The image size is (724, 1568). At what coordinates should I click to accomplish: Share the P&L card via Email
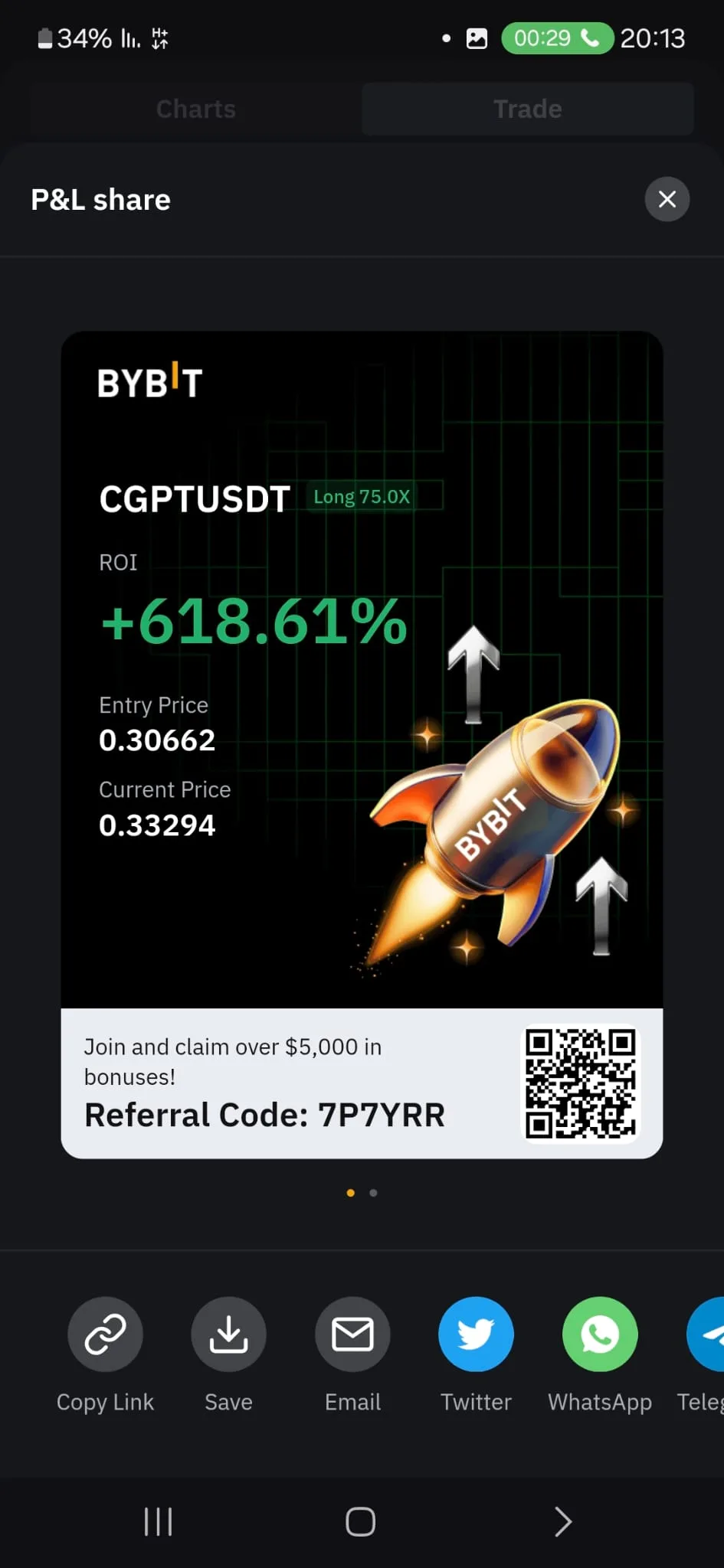352,1334
